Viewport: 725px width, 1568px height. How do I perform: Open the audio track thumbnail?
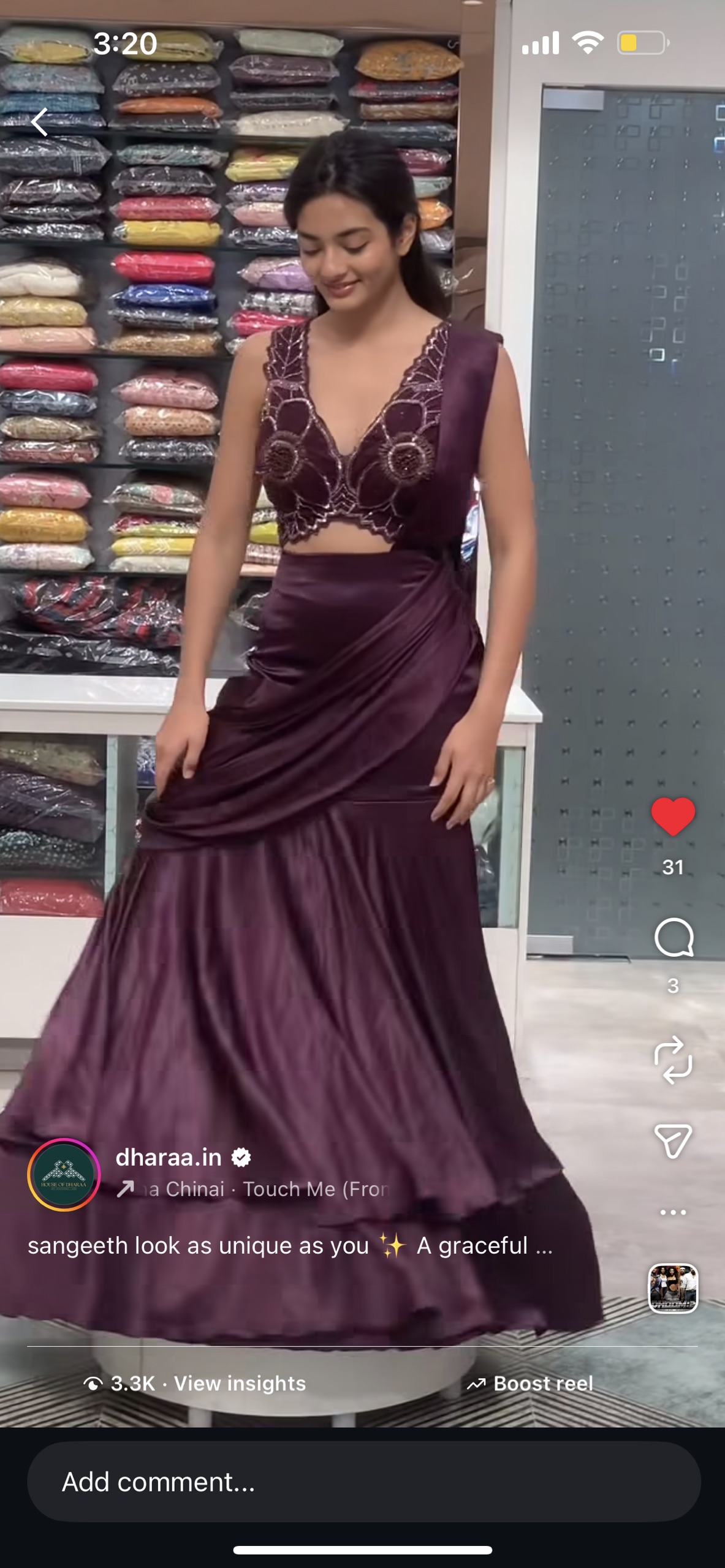(x=672, y=1288)
